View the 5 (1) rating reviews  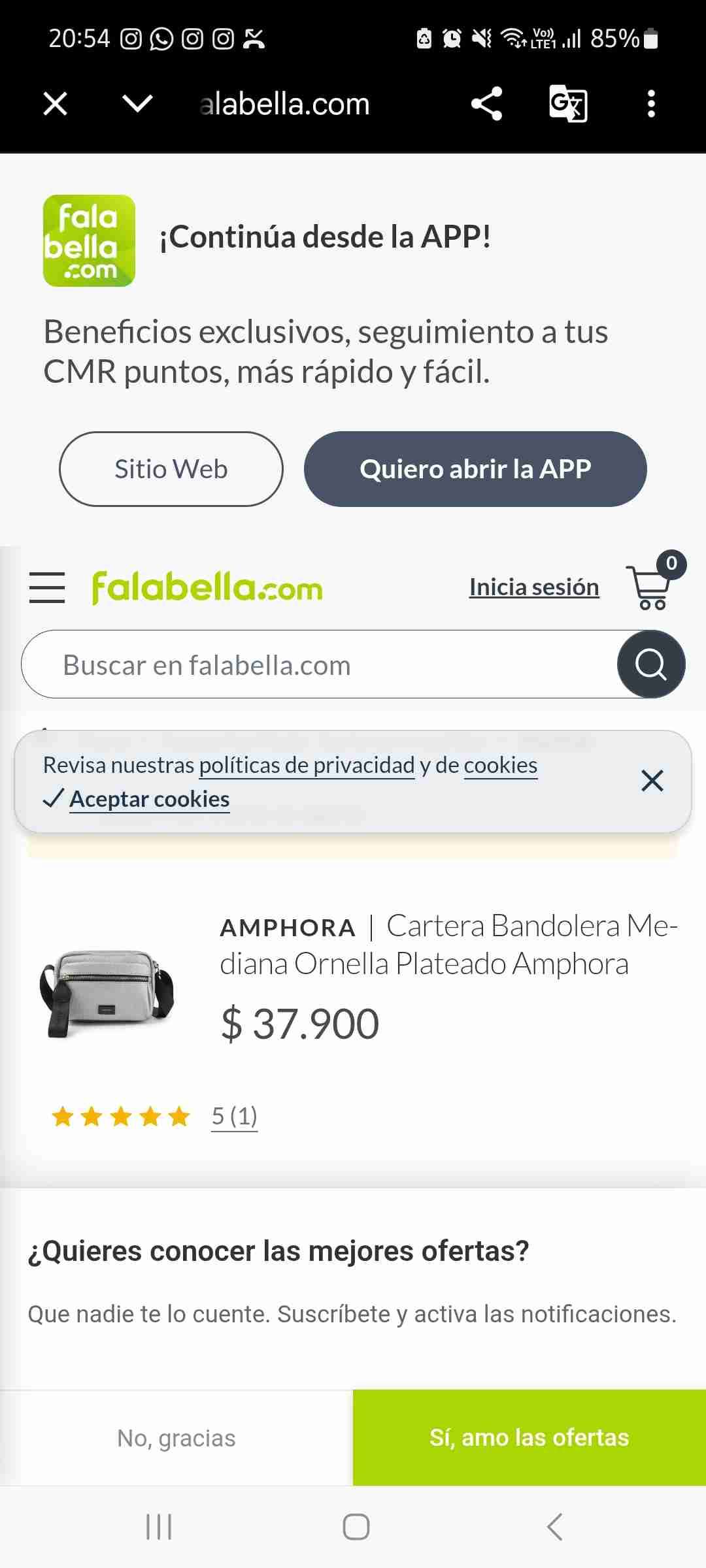click(234, 1117)
